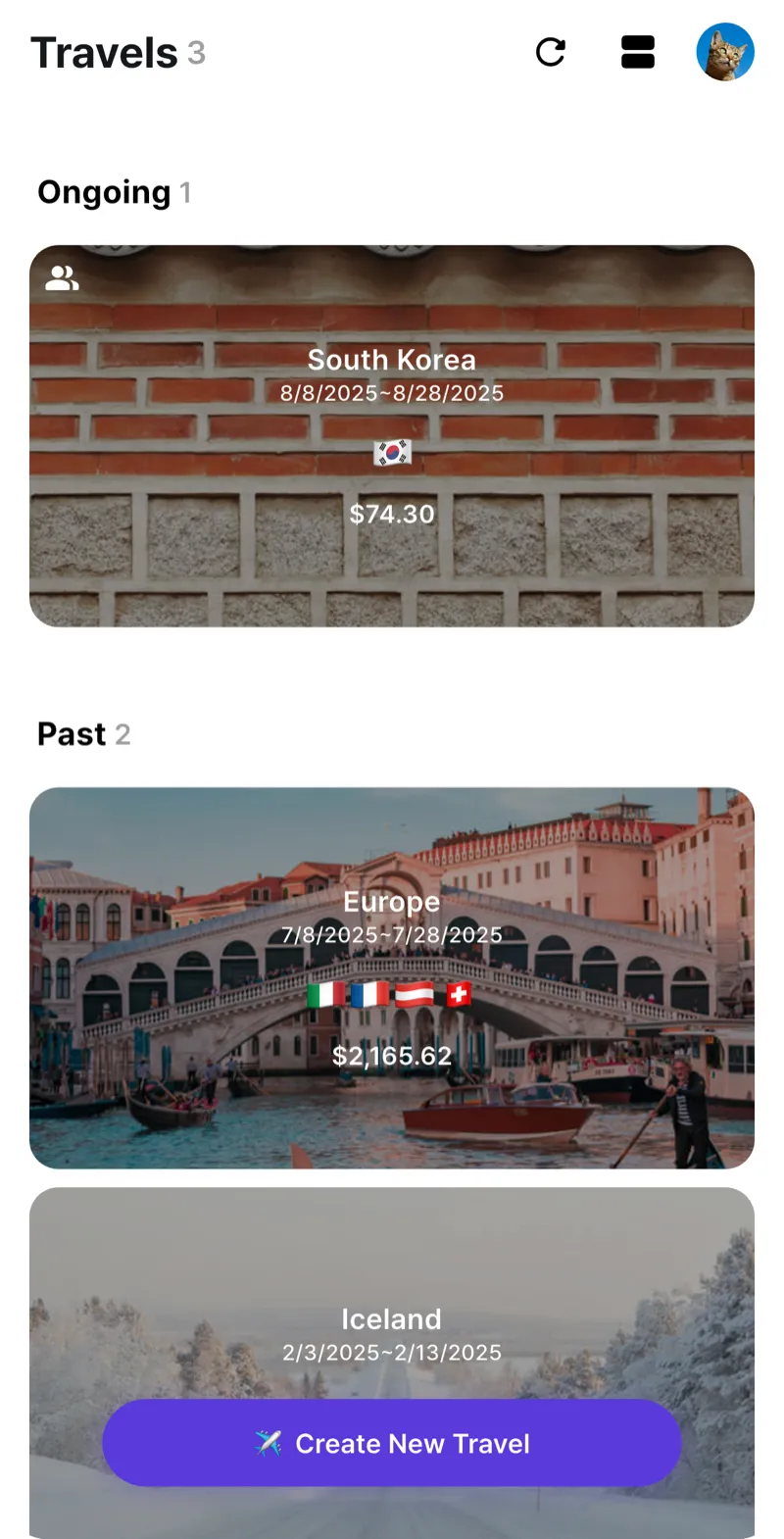Tap Create New Travel button

pos(392,1443)
